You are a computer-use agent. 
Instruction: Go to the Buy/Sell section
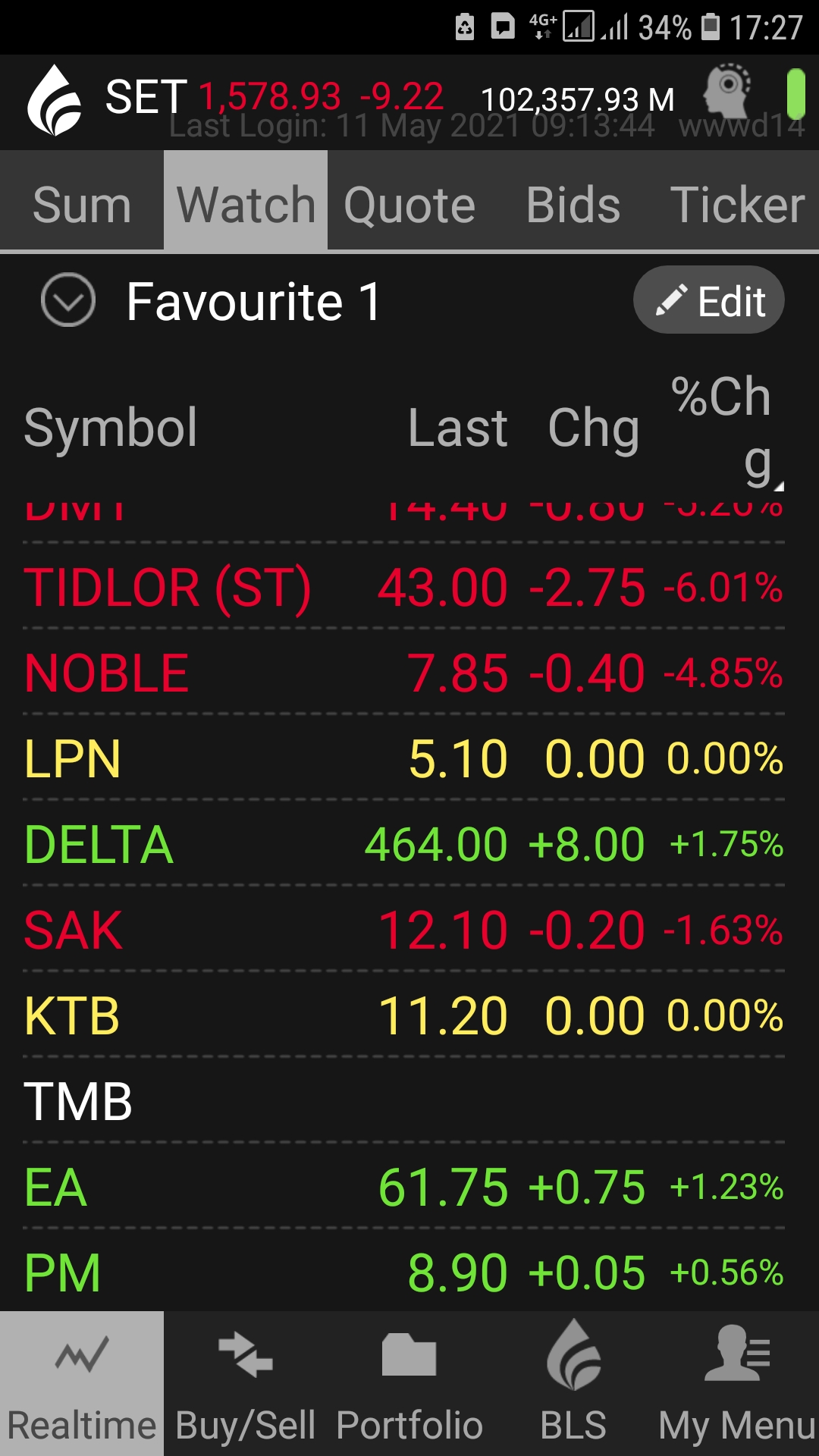click(246, 1383)
